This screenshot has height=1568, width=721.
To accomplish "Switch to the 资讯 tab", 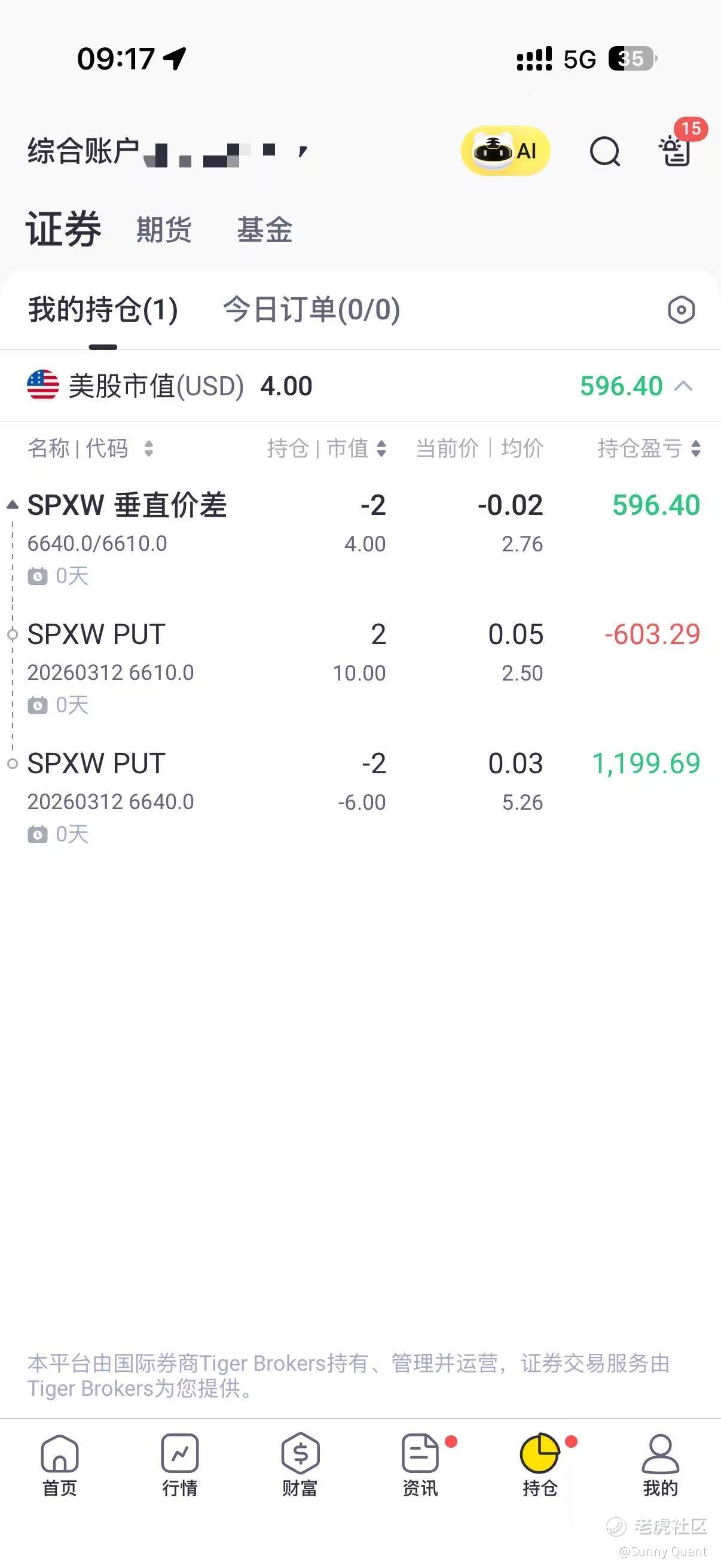I will click(x=420, y=1465).
